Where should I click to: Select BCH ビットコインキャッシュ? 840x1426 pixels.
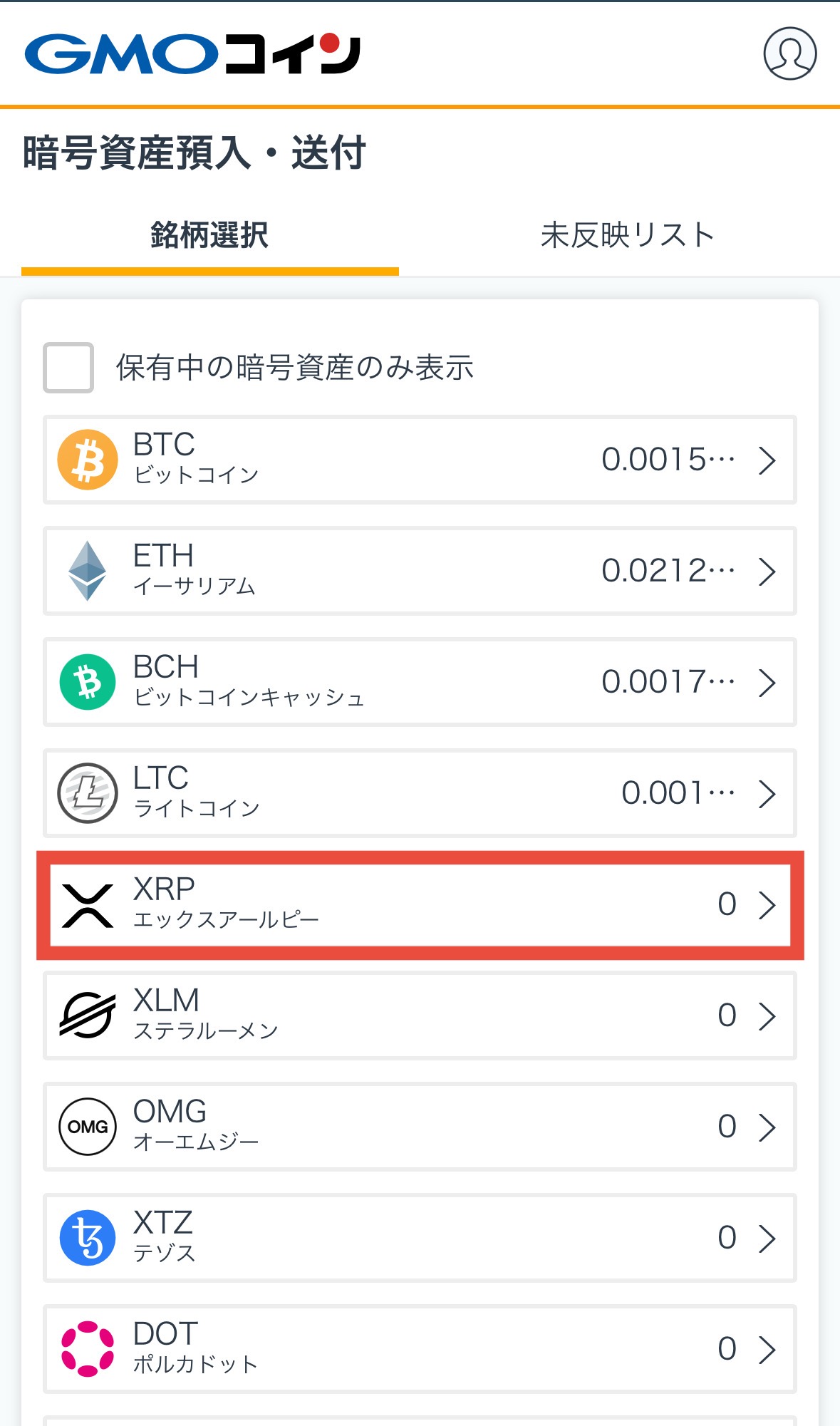point(419,682)
